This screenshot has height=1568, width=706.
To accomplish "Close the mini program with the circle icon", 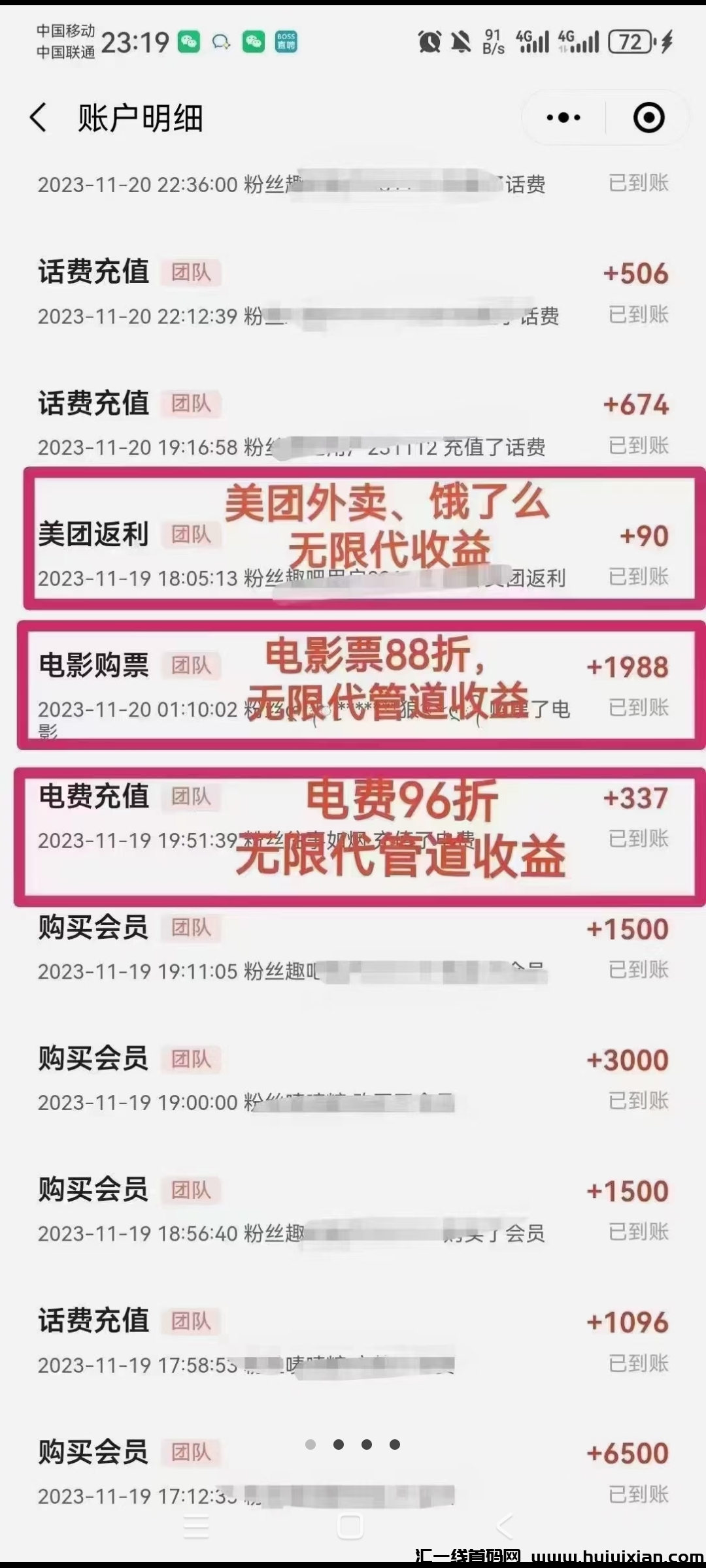I will click(x=648, y=118).
